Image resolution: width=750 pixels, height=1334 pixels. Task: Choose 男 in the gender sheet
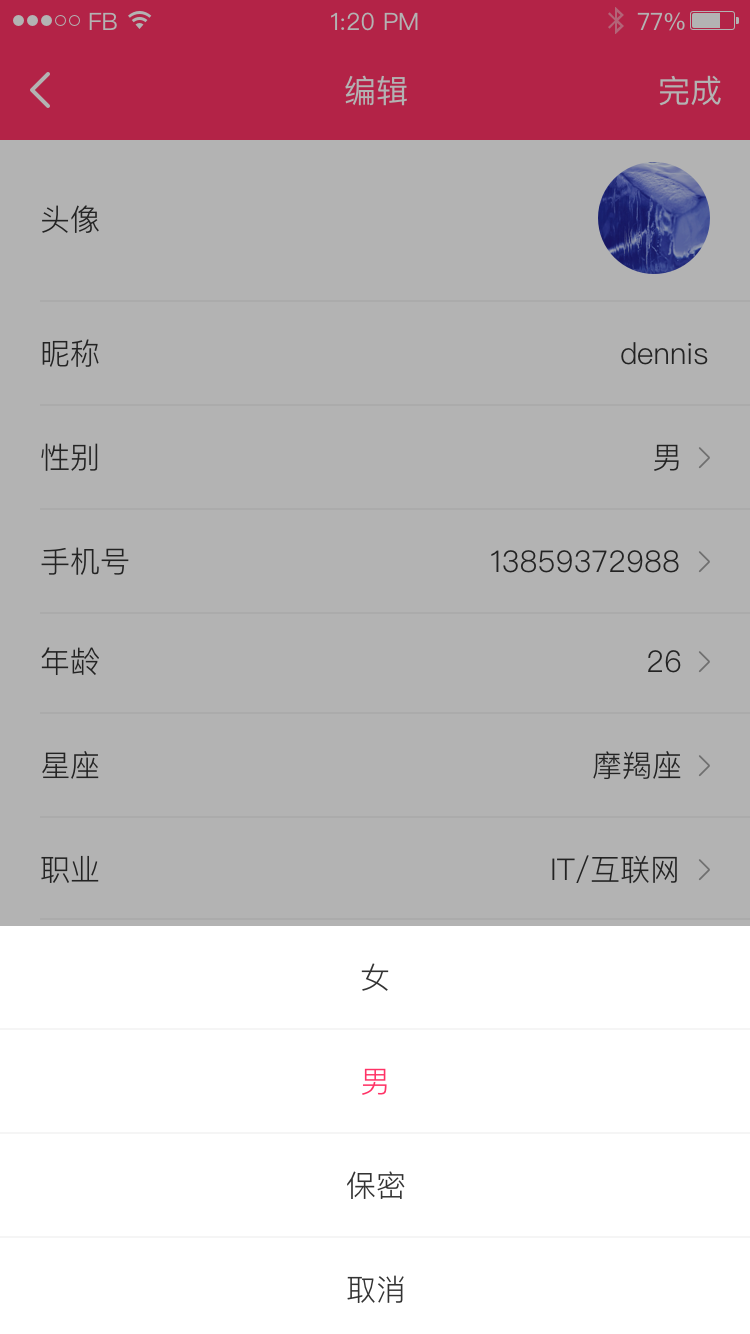point(375,1081)
